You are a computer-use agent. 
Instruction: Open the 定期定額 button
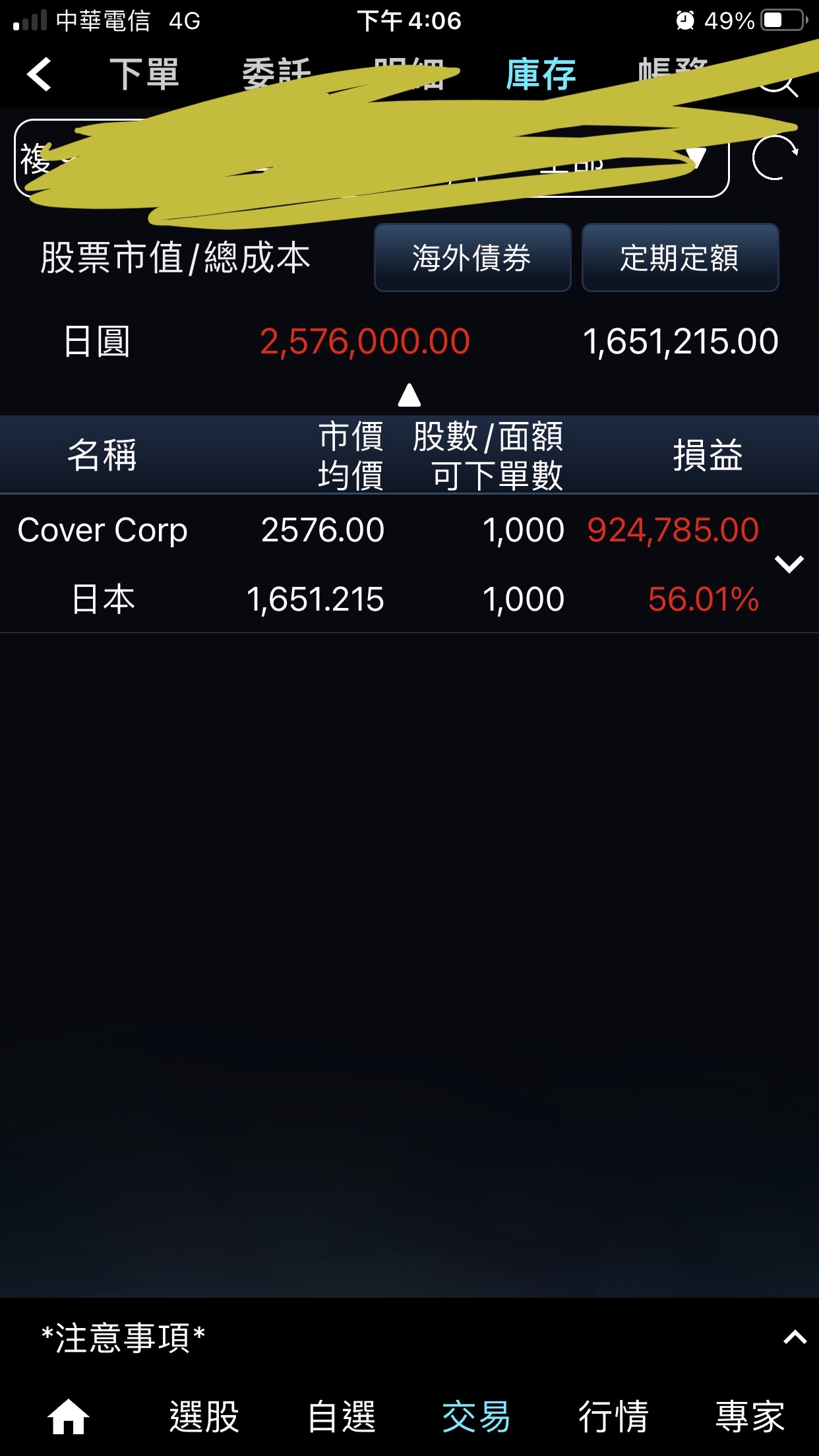click(x=680, y=258)
